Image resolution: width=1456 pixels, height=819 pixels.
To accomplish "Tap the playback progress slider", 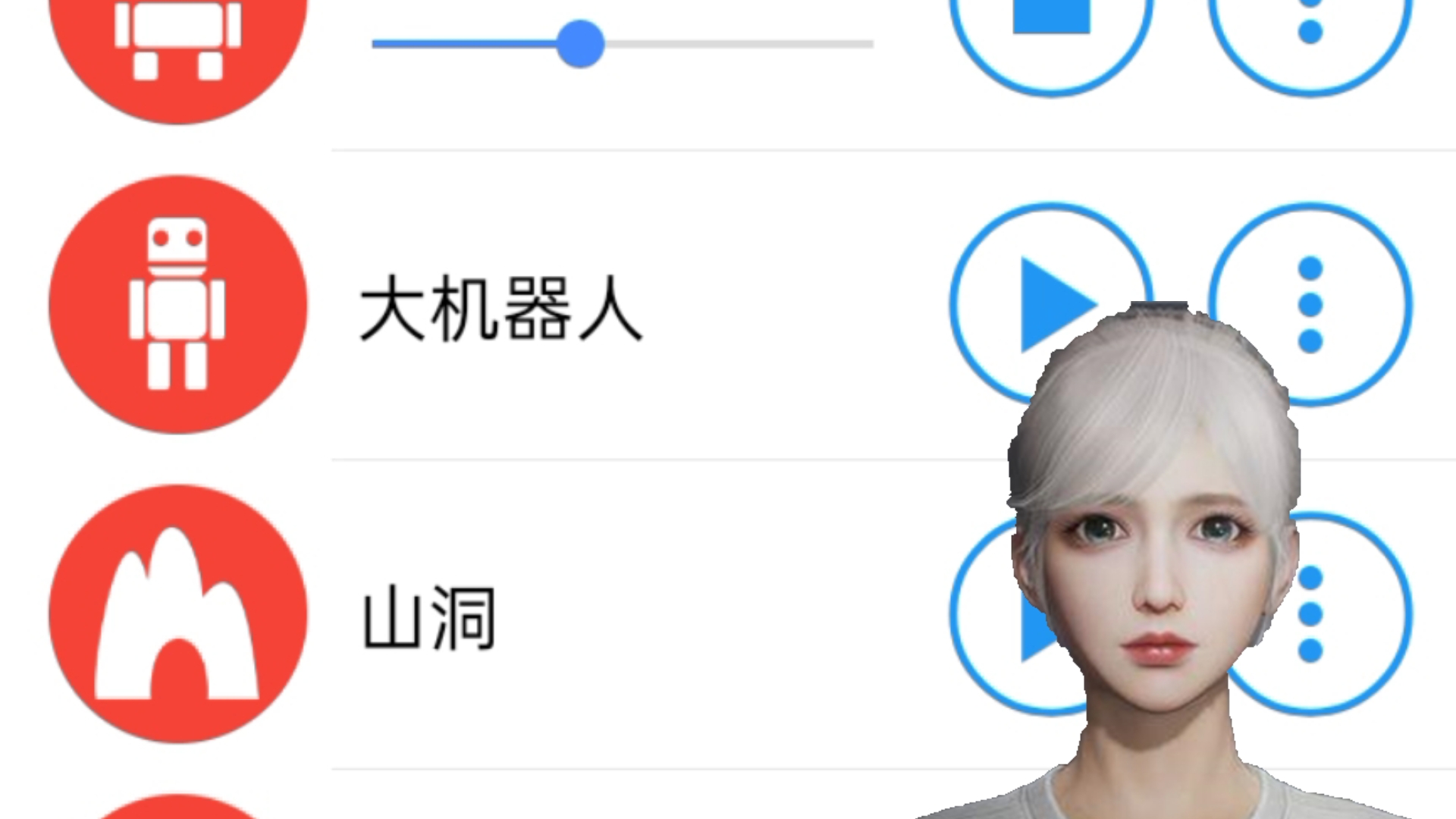I will pos(622,44).
